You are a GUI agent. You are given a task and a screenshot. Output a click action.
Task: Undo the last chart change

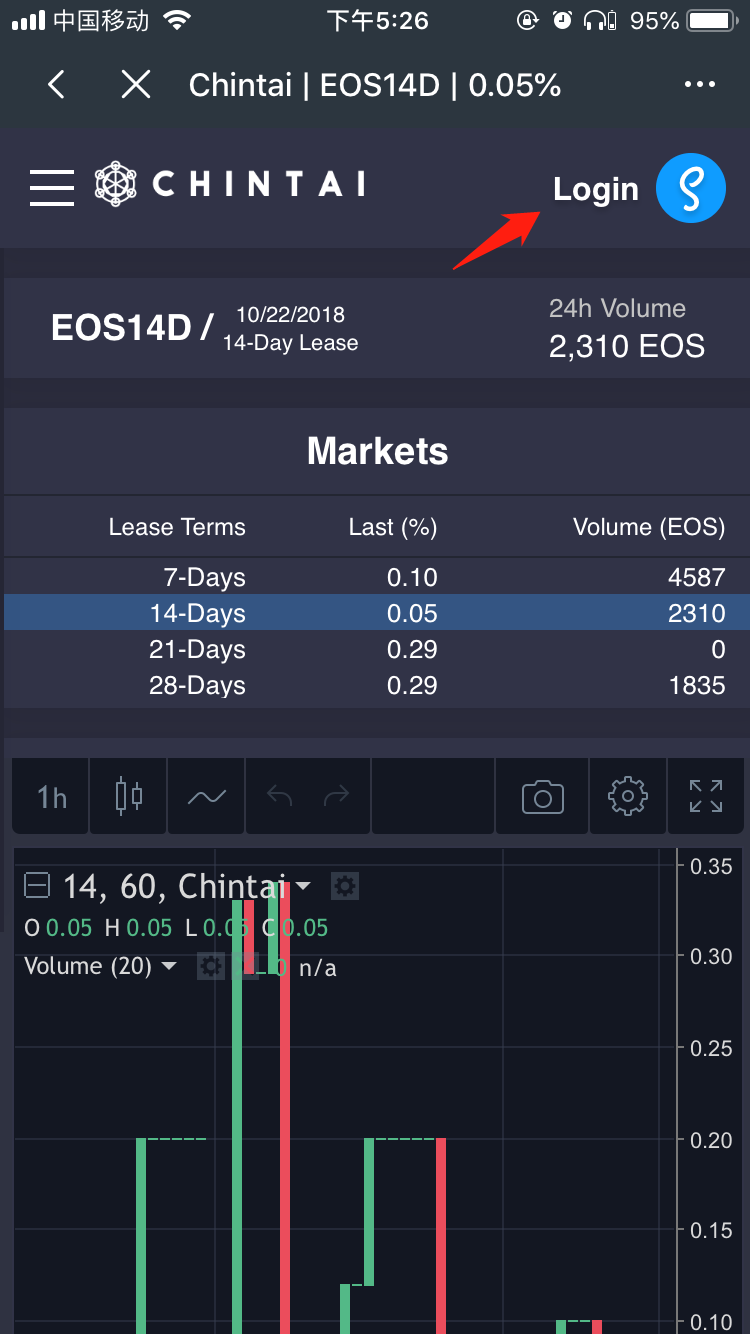[279, 797]
